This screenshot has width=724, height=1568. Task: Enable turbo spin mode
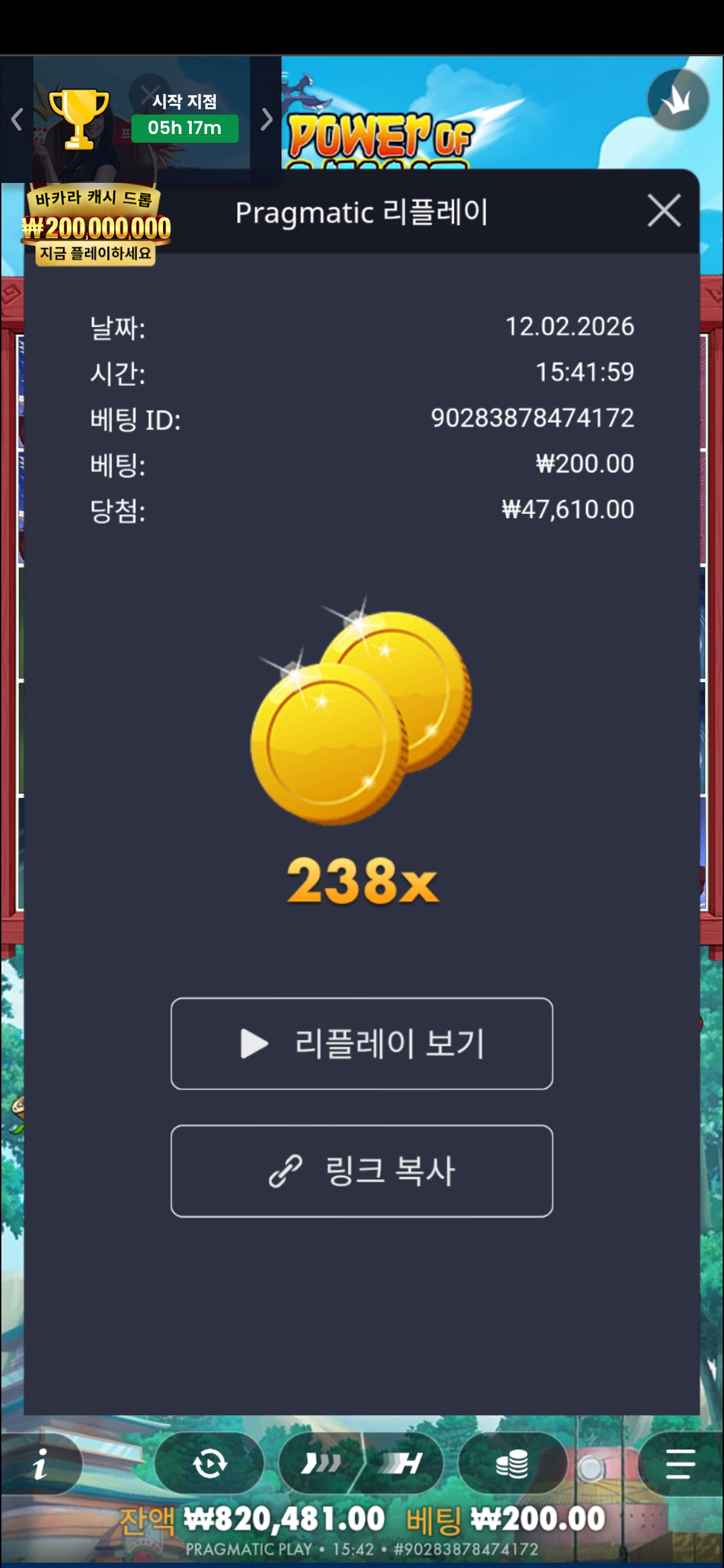point(320,1464)
